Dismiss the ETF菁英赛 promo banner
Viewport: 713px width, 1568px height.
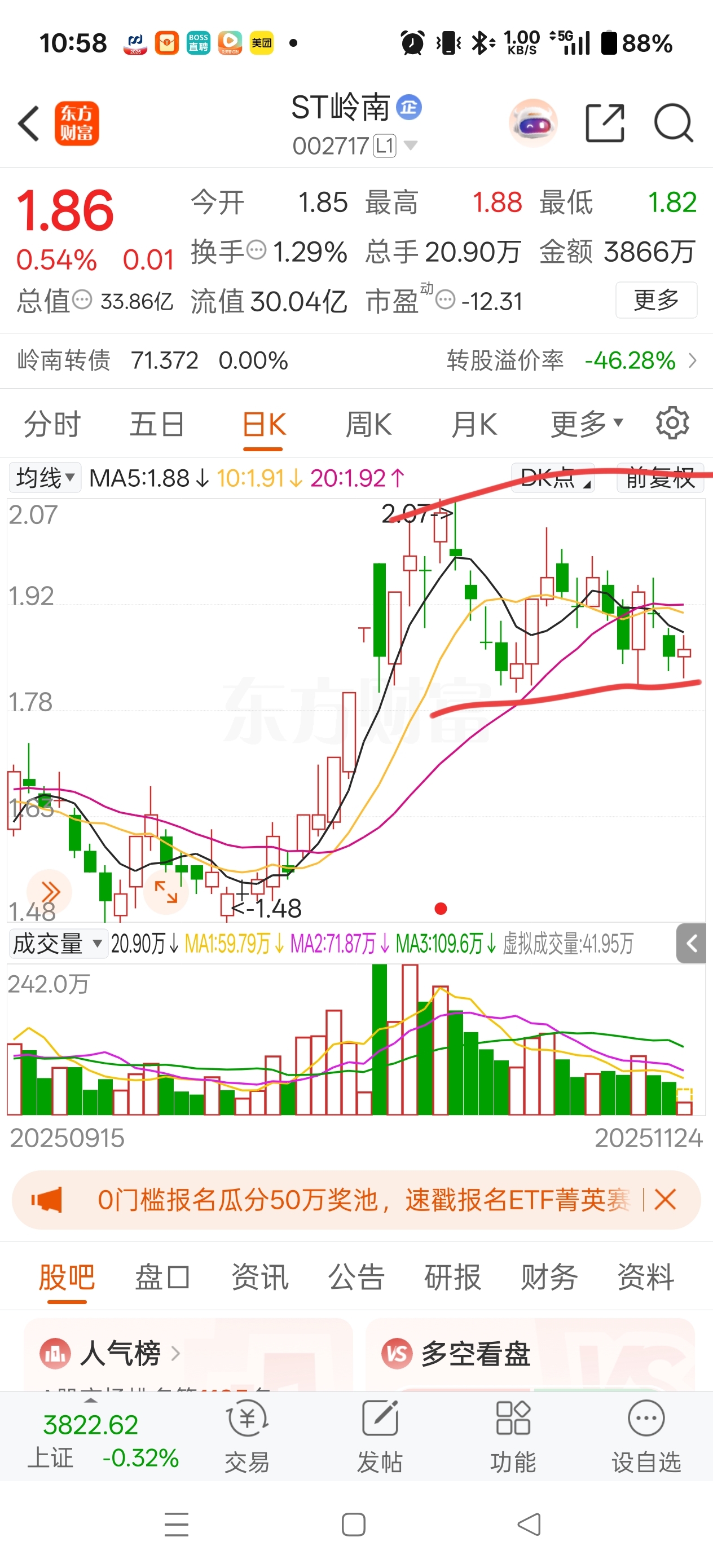pos(665,1200)
